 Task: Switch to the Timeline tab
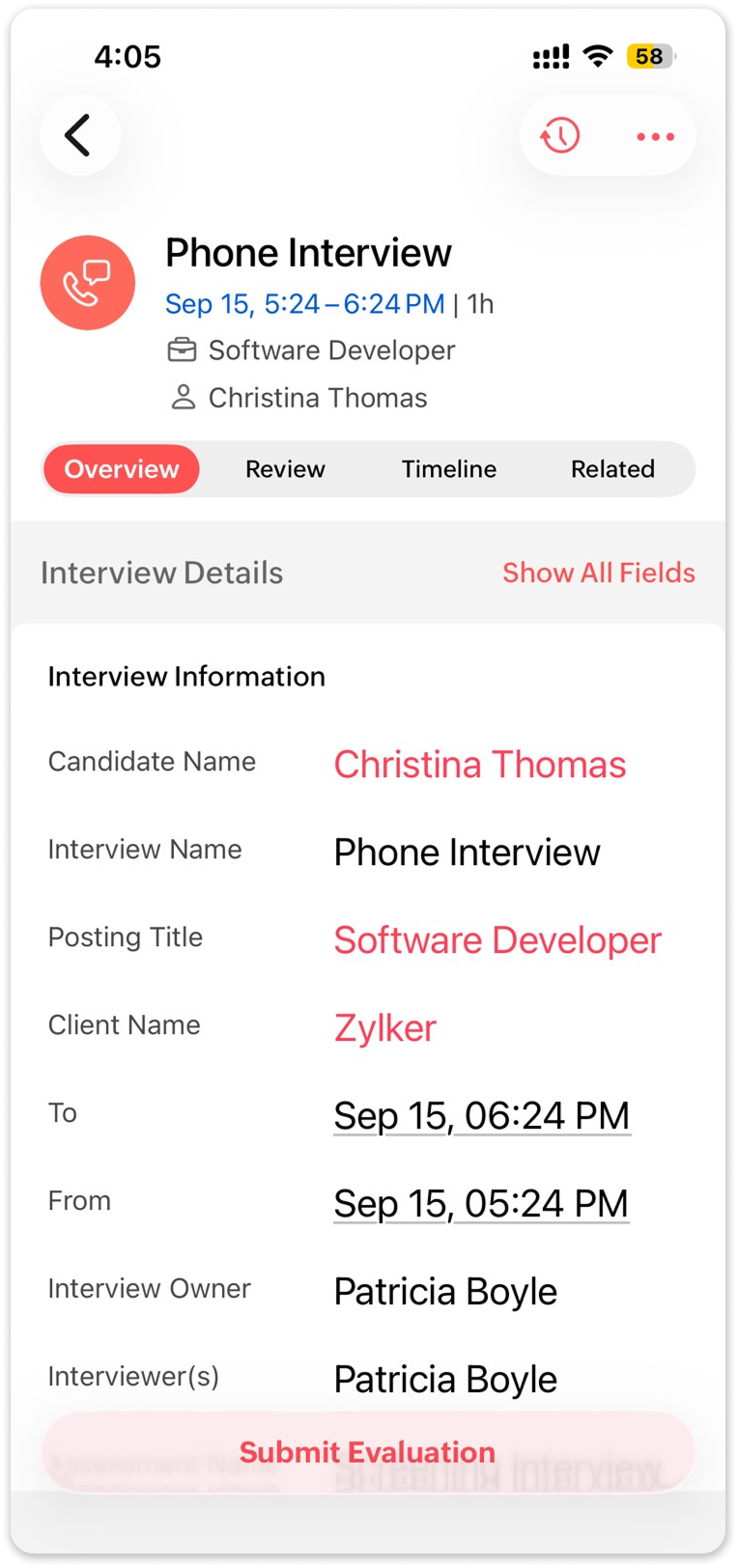pyautogui.click(x=449, y=469)
